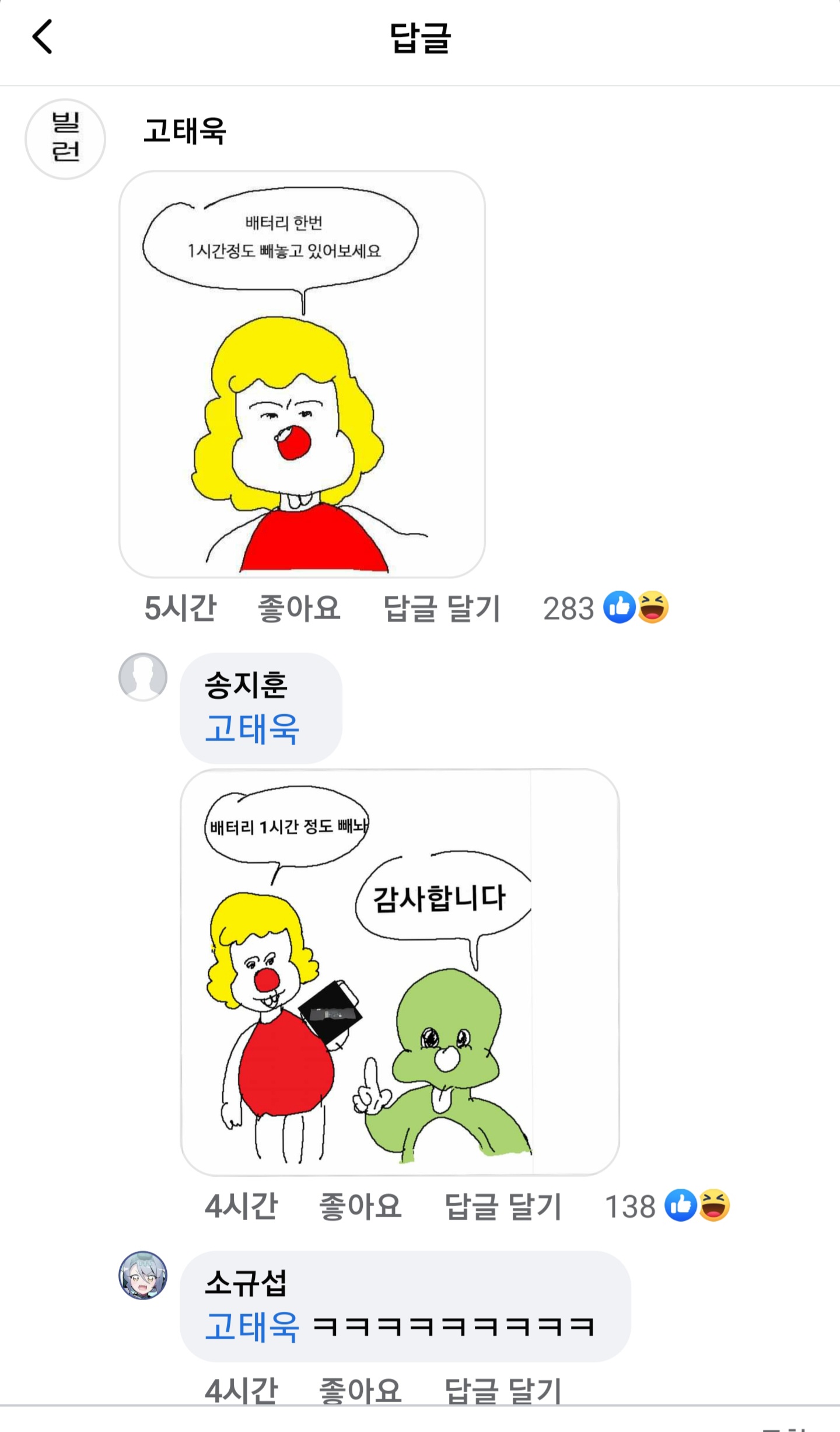
Task: Like 고태욱's comment with 좋아요
Action: click(x=299, y=608)
